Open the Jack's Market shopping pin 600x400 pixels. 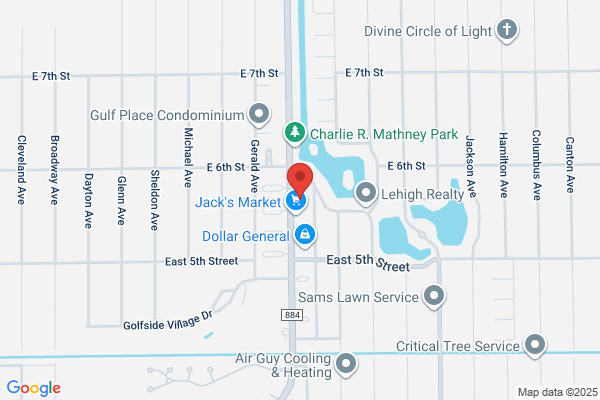click(x=296, y=202)
